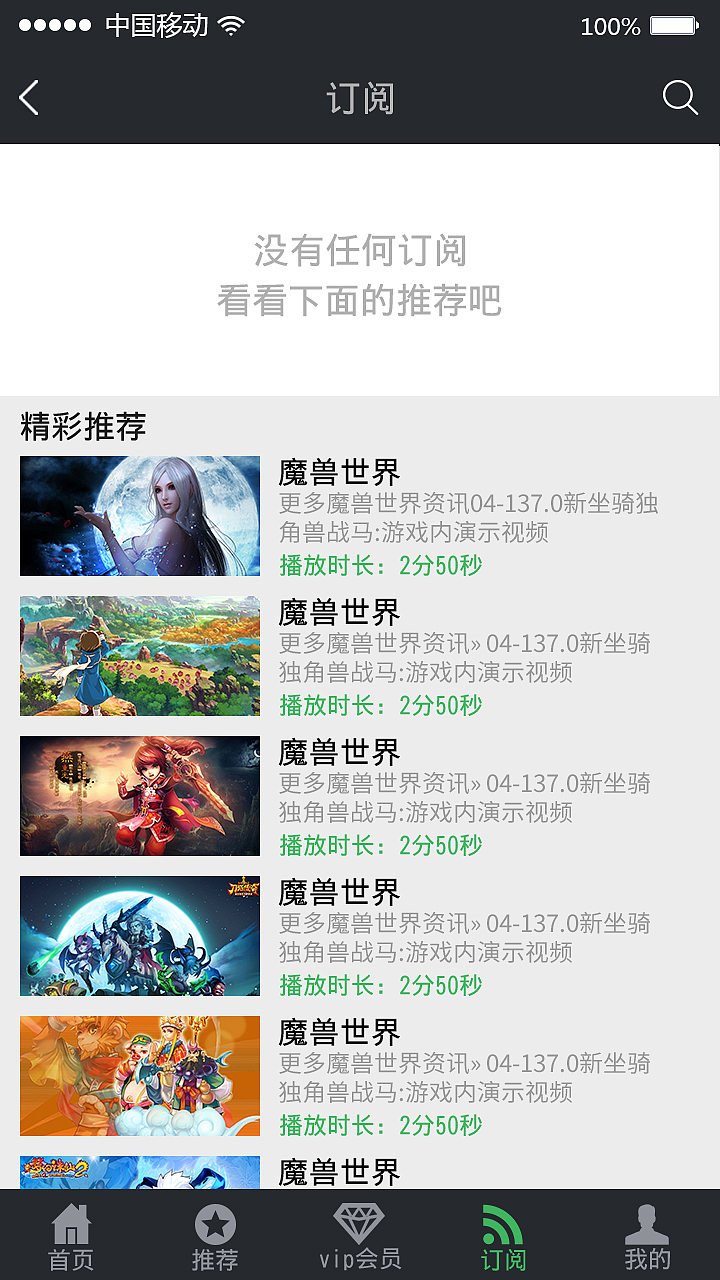
Task: Tap the Monkey King themed thumbnail
Action: (139, 1075)
